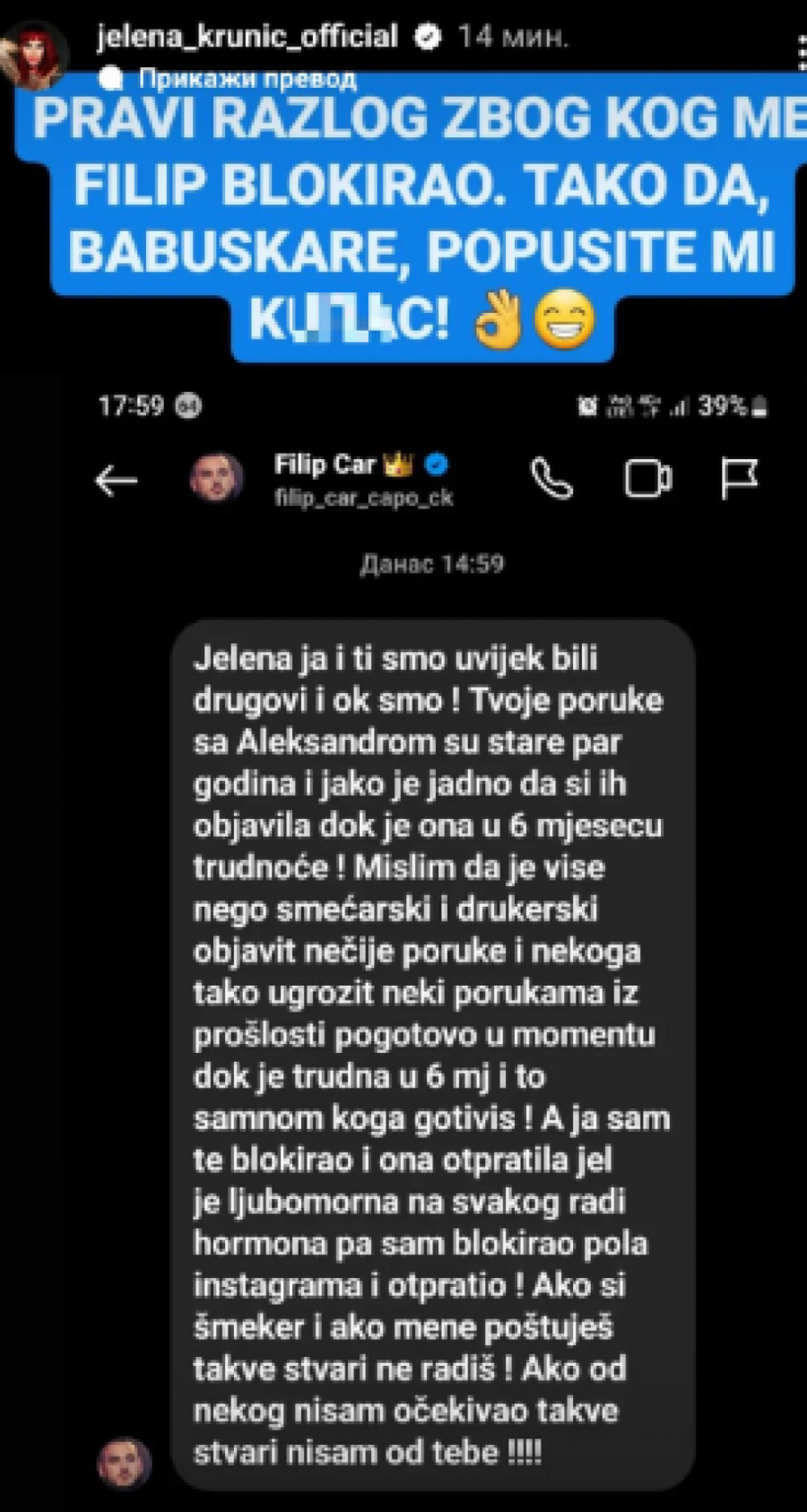This screenshot has width=807, height=1512.
Task: Tap the story author's profile picture
Action: click(x=36, y=56)
